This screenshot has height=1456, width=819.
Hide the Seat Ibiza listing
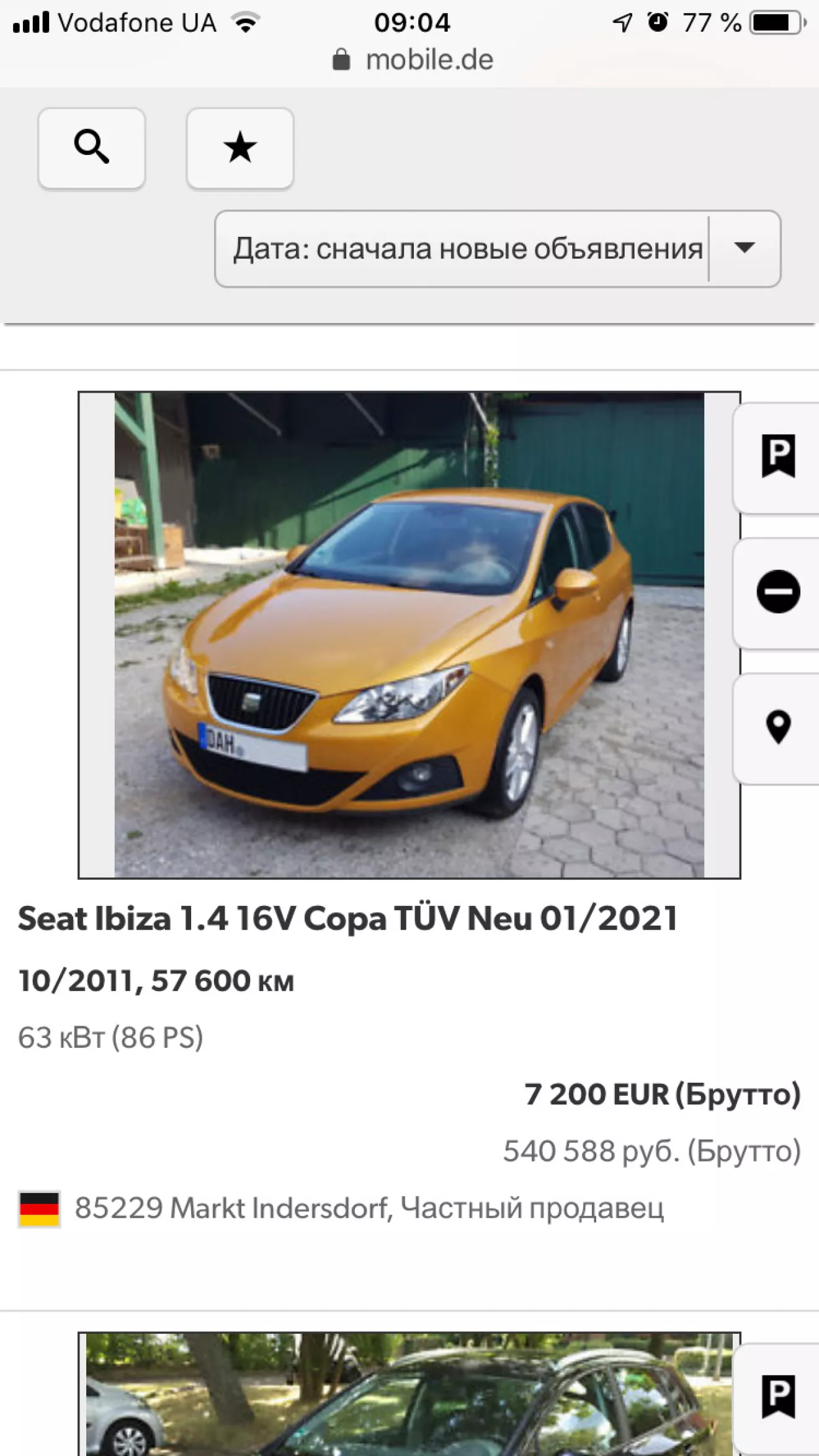[x=777, y=593]
